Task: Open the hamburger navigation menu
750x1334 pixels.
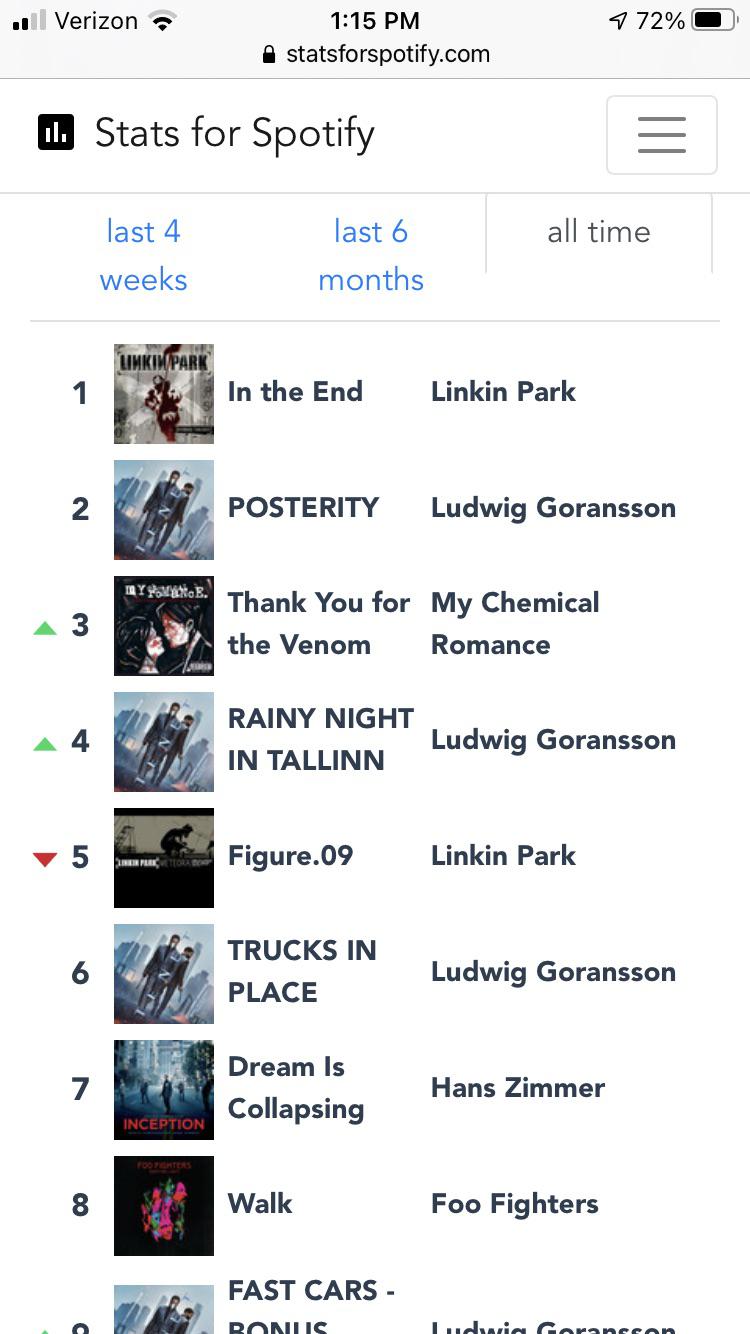Action: click(661, 135)
